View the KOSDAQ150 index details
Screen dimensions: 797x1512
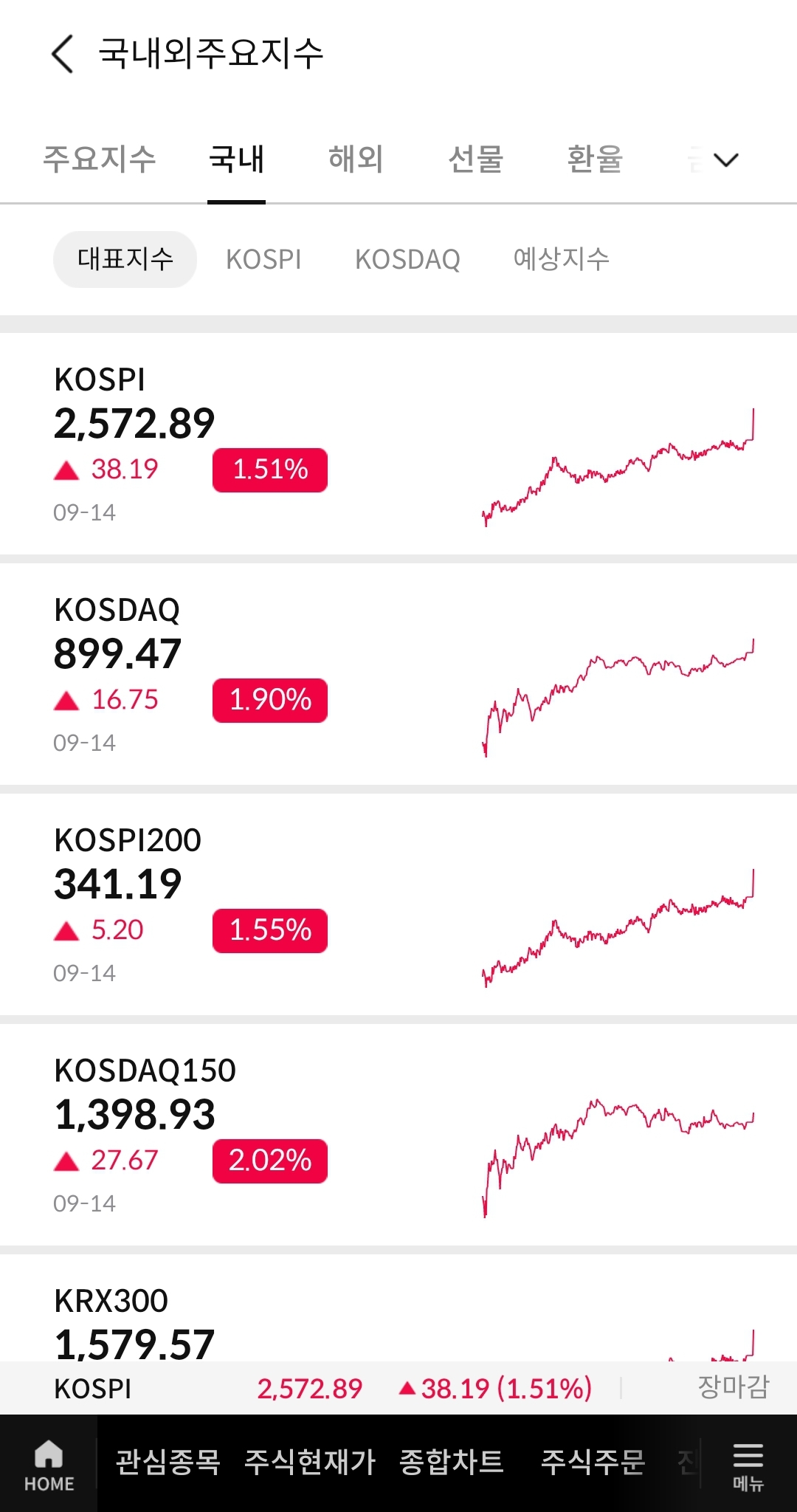398,1134
